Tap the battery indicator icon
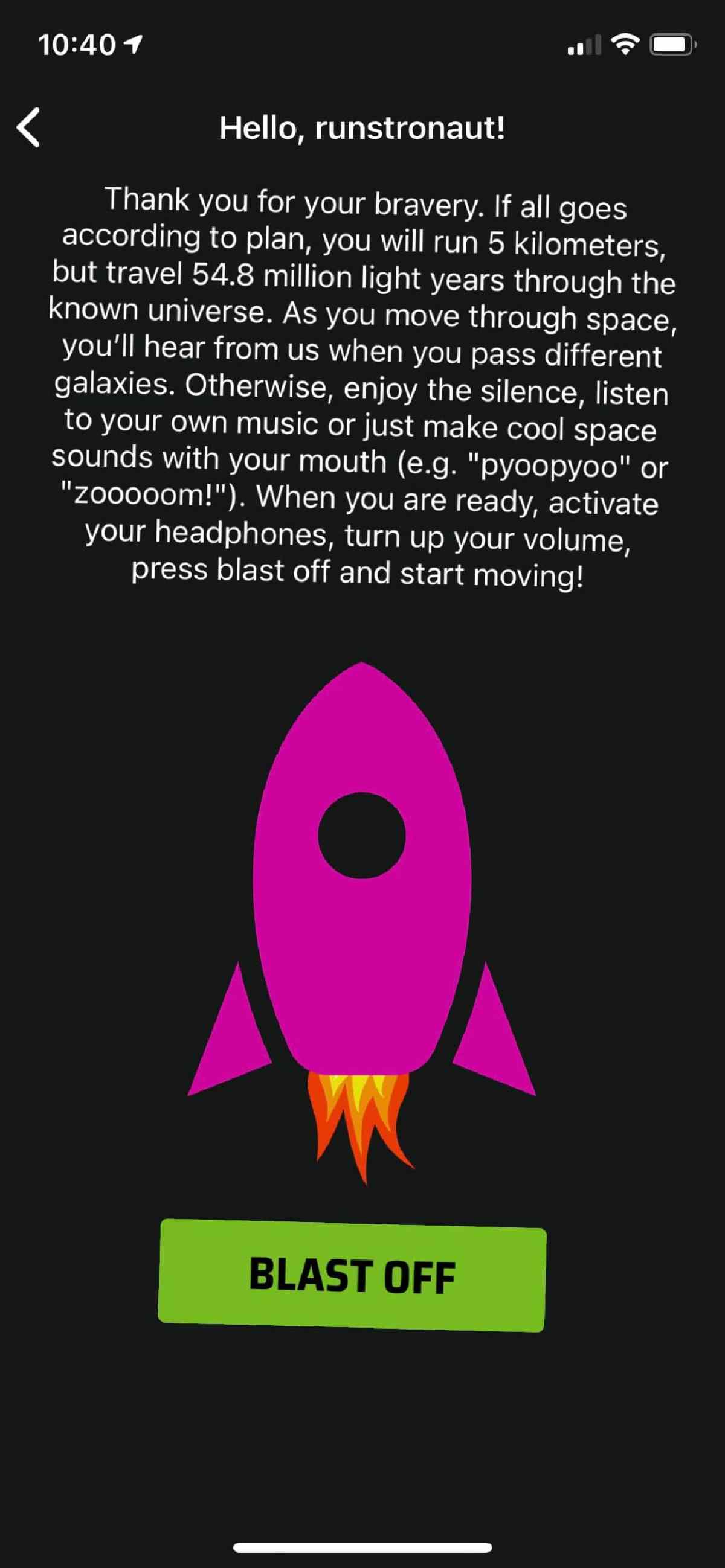The height and width of the screenshot is (1568, 725). coord(670,43)
